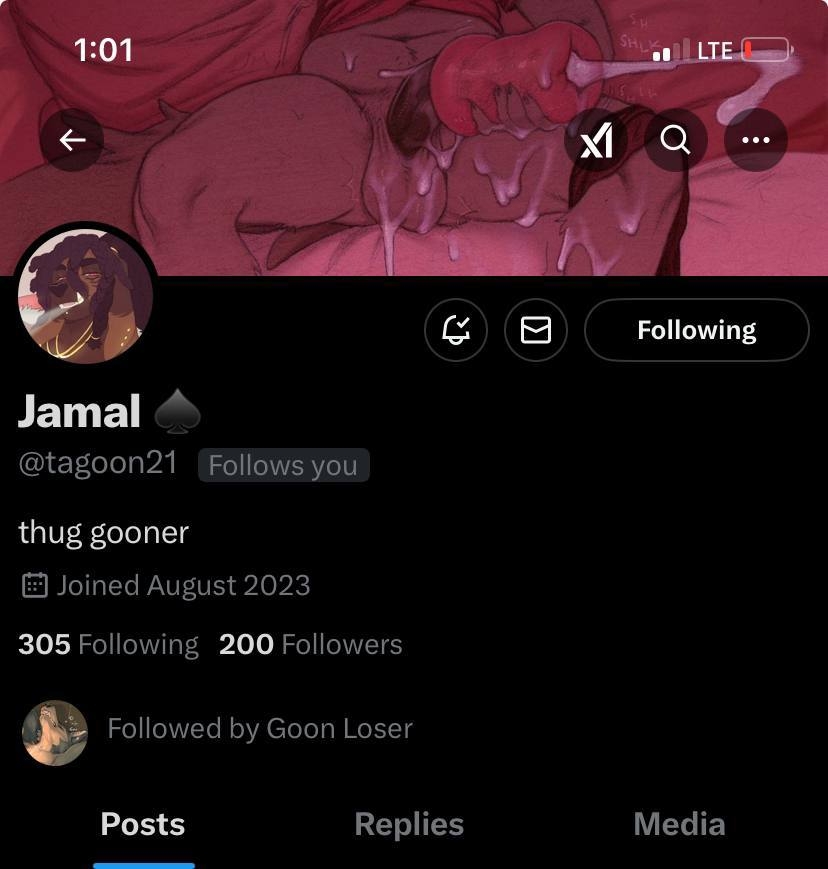Screen dimensions: 828x869
Task: Open the Followed by Goon Loser row
Action: point(258,729)
